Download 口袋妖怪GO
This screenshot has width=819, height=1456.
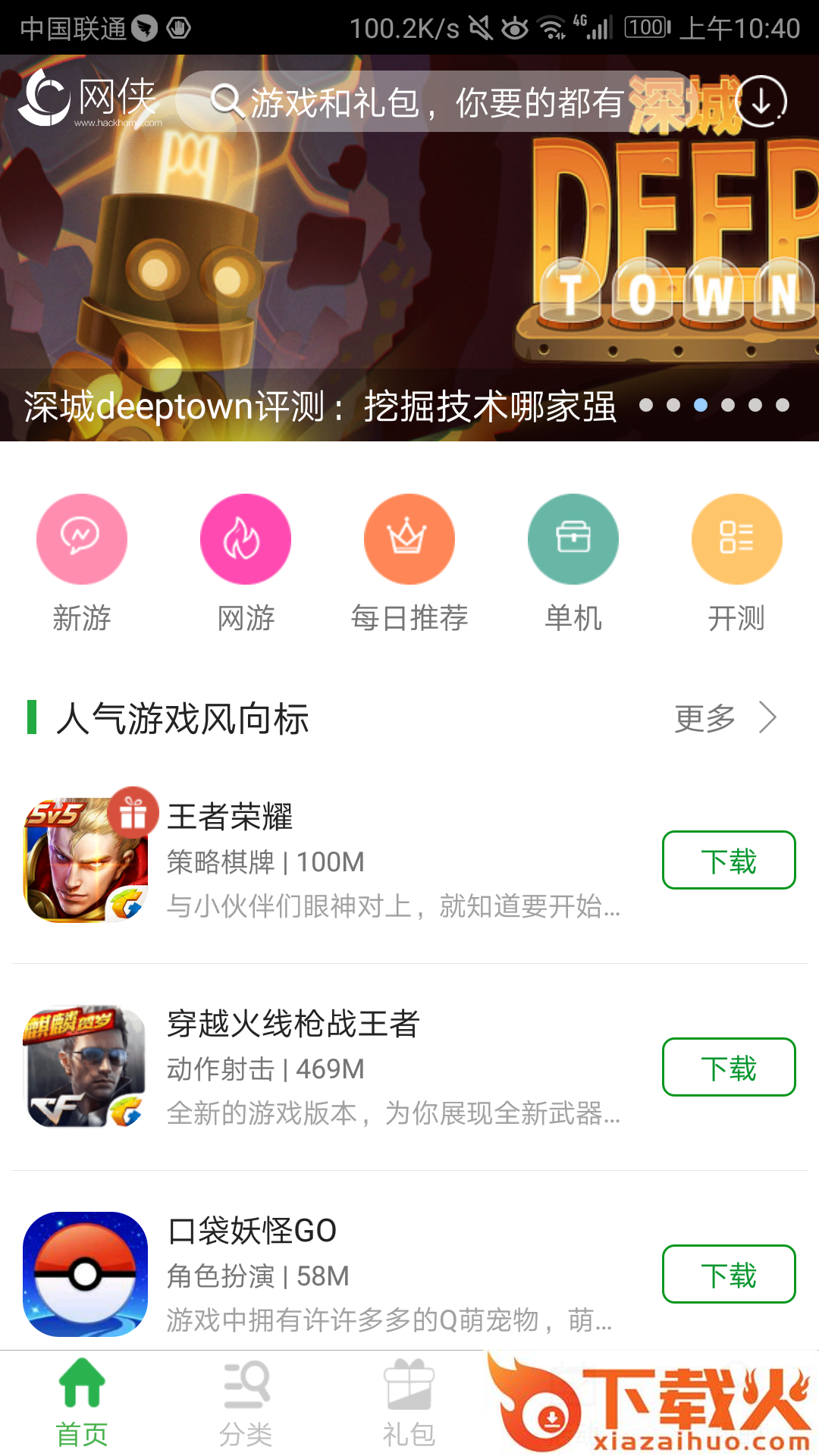coord(729,1275)
